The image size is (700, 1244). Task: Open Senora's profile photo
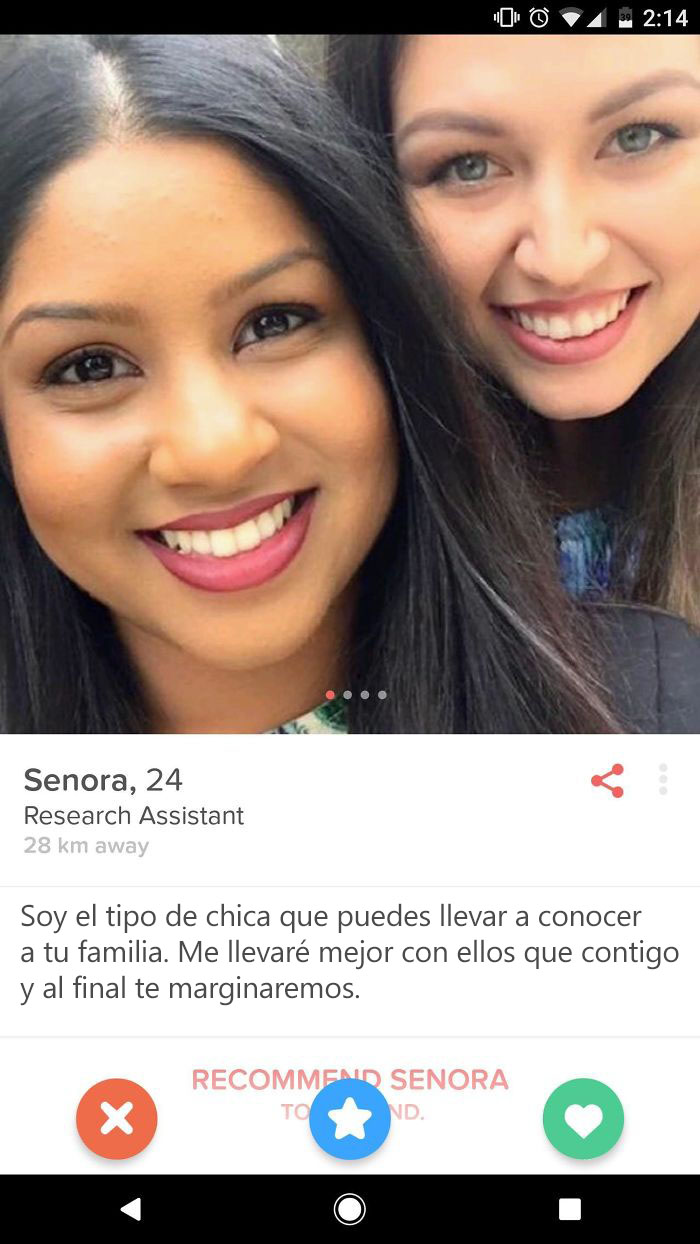point(350,380)
